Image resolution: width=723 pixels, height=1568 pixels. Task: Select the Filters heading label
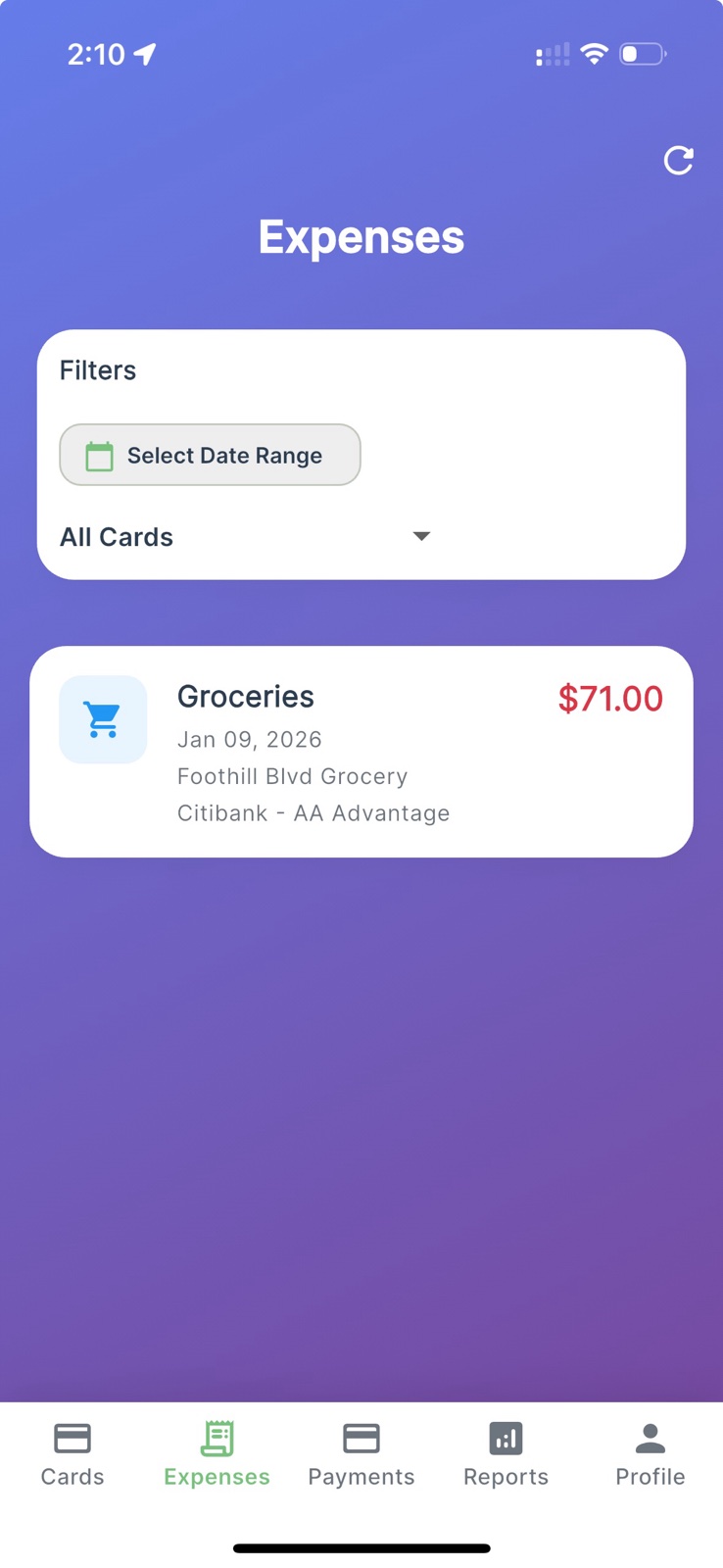(97, 369)
